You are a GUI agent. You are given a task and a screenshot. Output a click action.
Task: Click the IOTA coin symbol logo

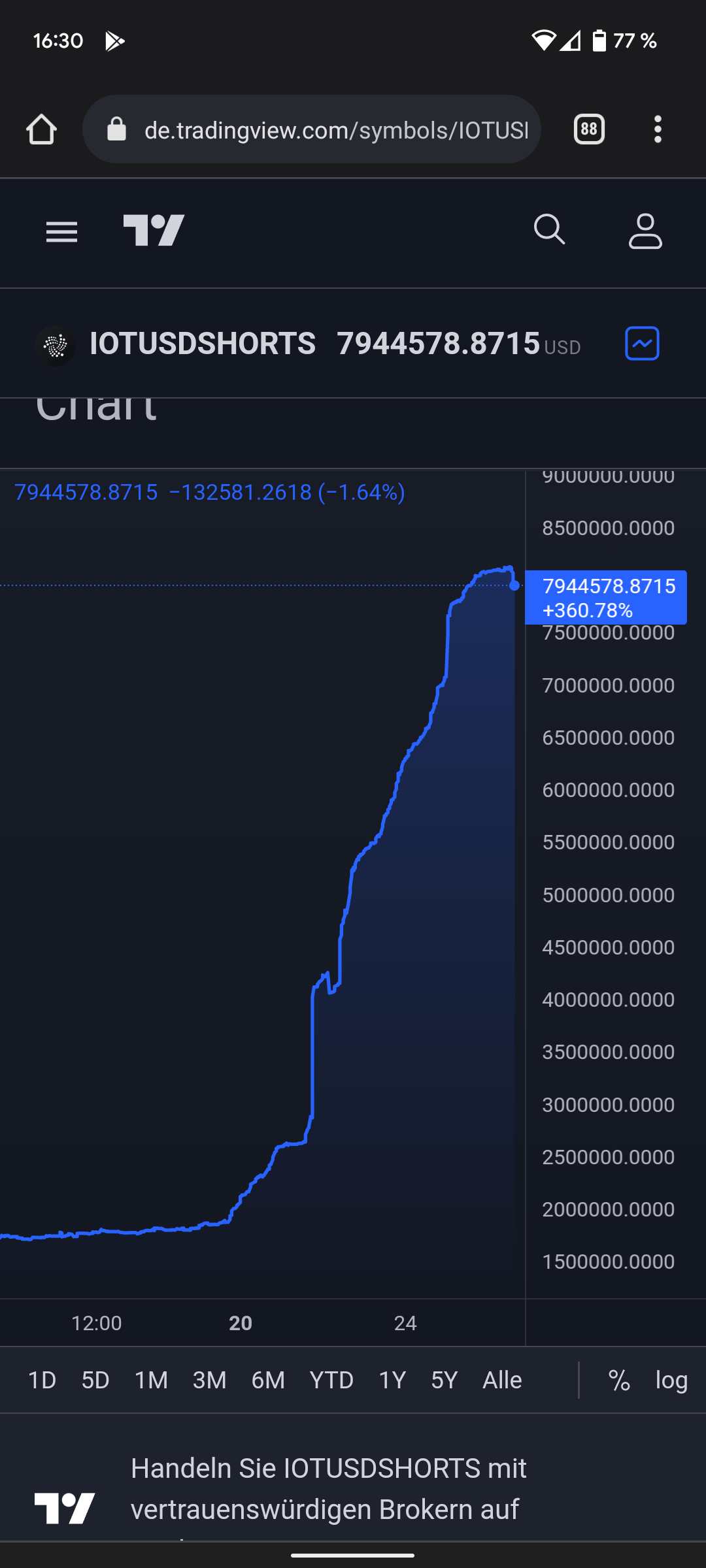click(x=56, y=344)
